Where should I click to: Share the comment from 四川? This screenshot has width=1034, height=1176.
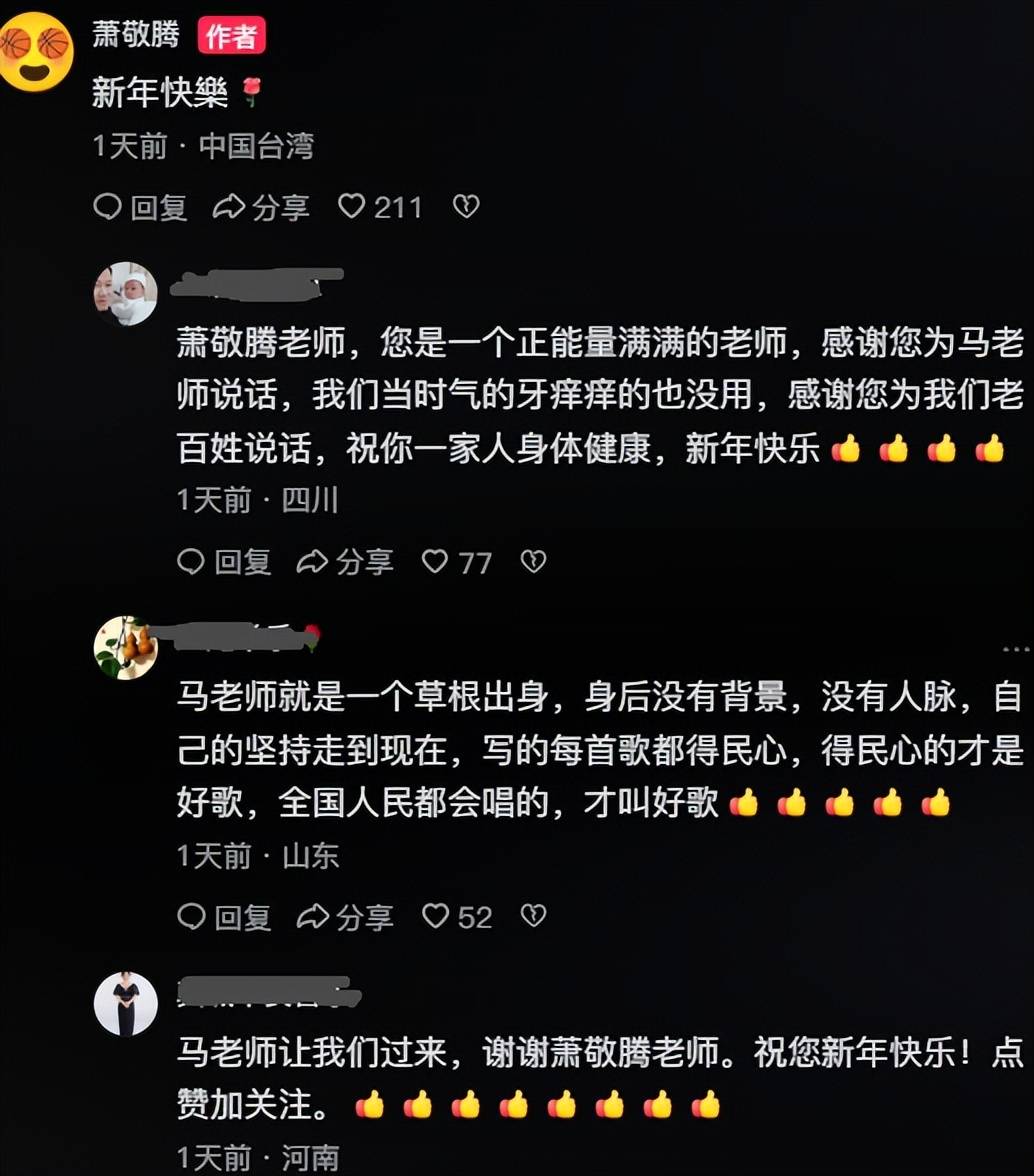[x=346, y=562]
